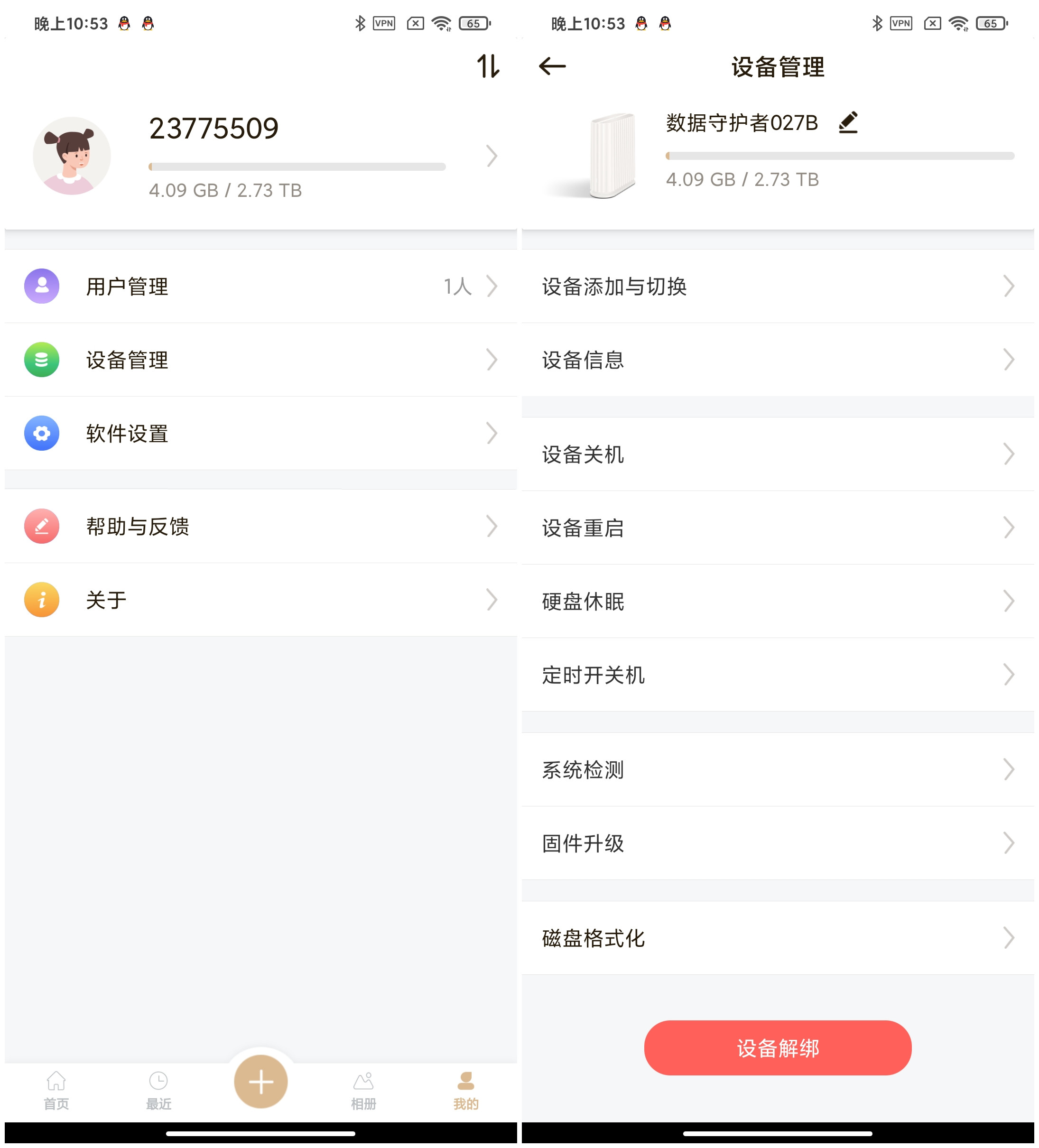
Task: Tap the girl avatar of account 23775509
Action: click(x=72, y=156)
